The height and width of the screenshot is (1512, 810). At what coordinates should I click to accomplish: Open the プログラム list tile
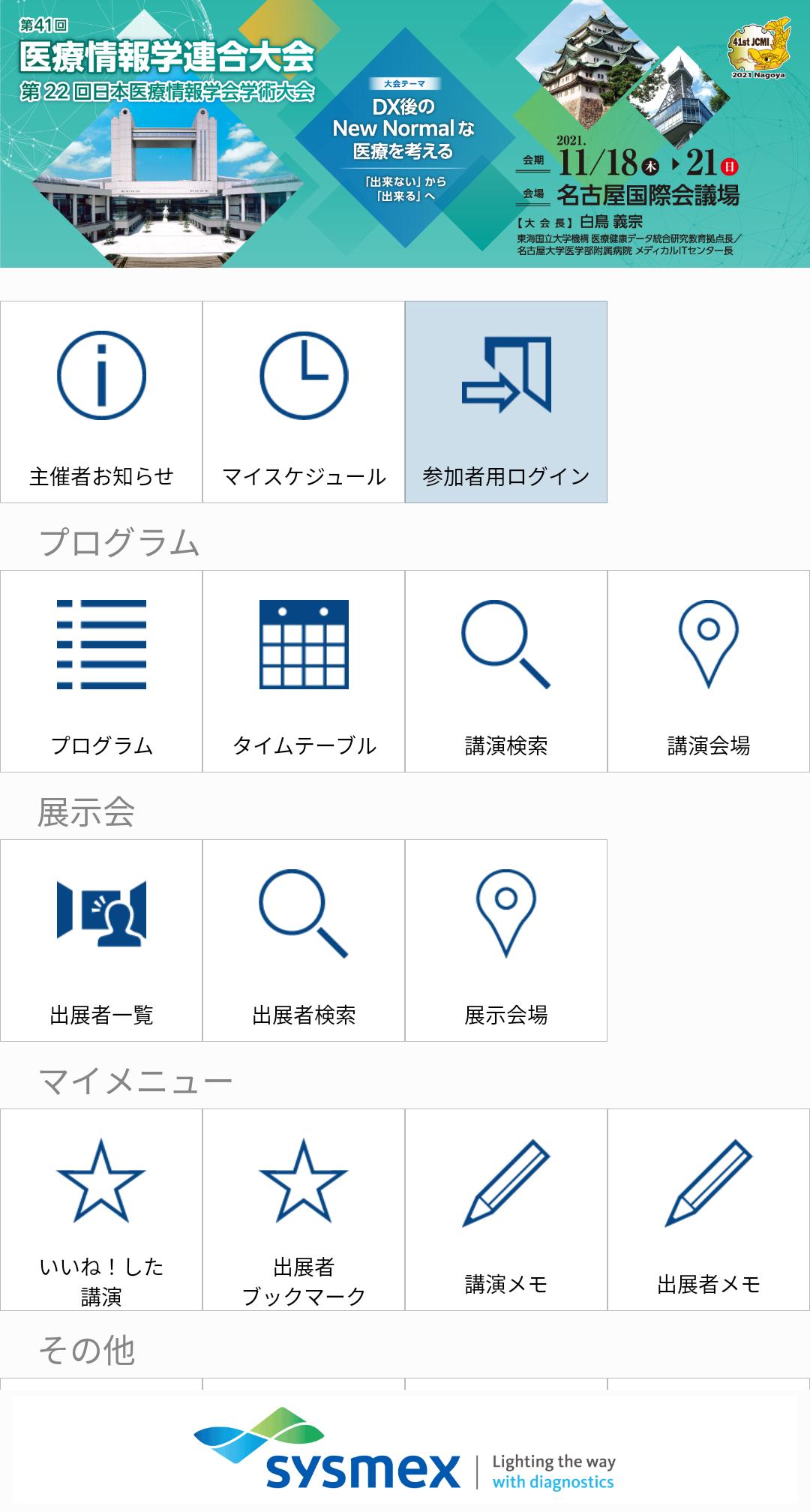click(x=101, y=670)
